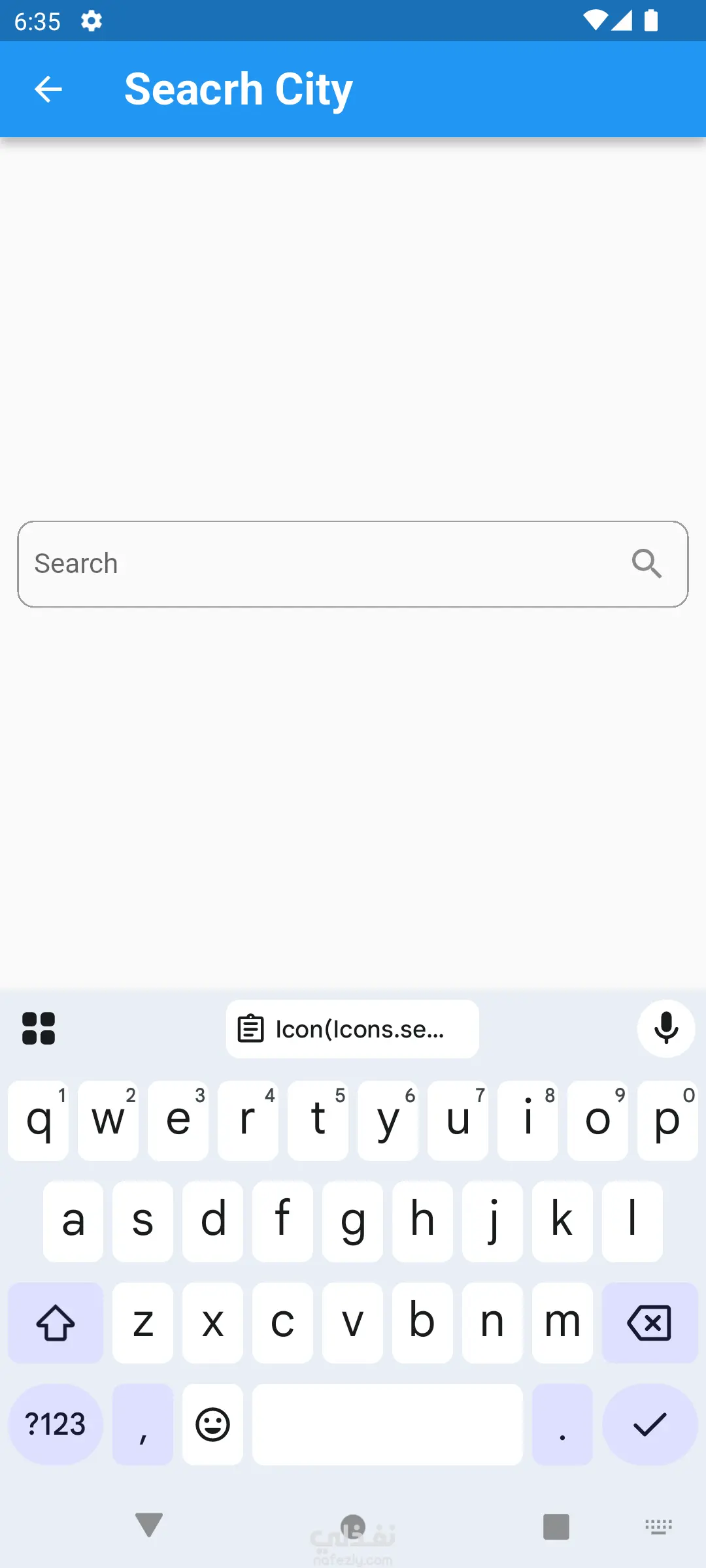Open the emoji keyboard

212,1424
